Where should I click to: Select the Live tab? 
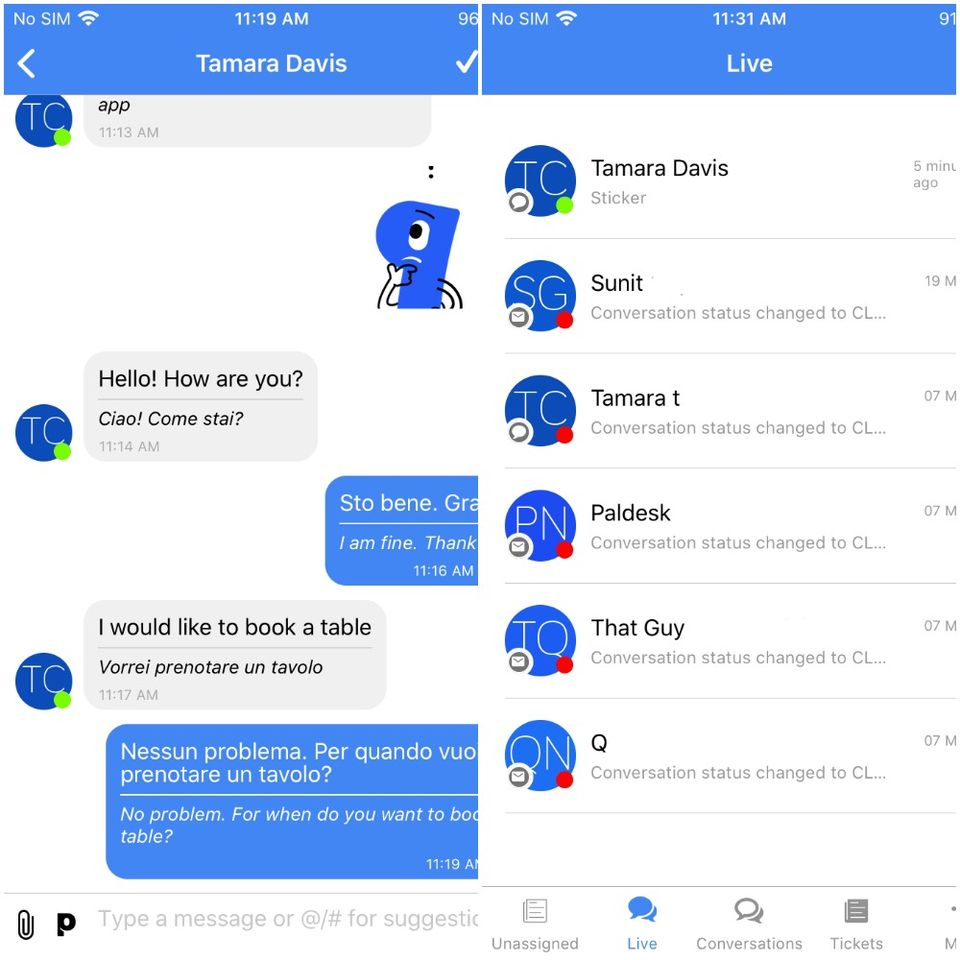642,924
